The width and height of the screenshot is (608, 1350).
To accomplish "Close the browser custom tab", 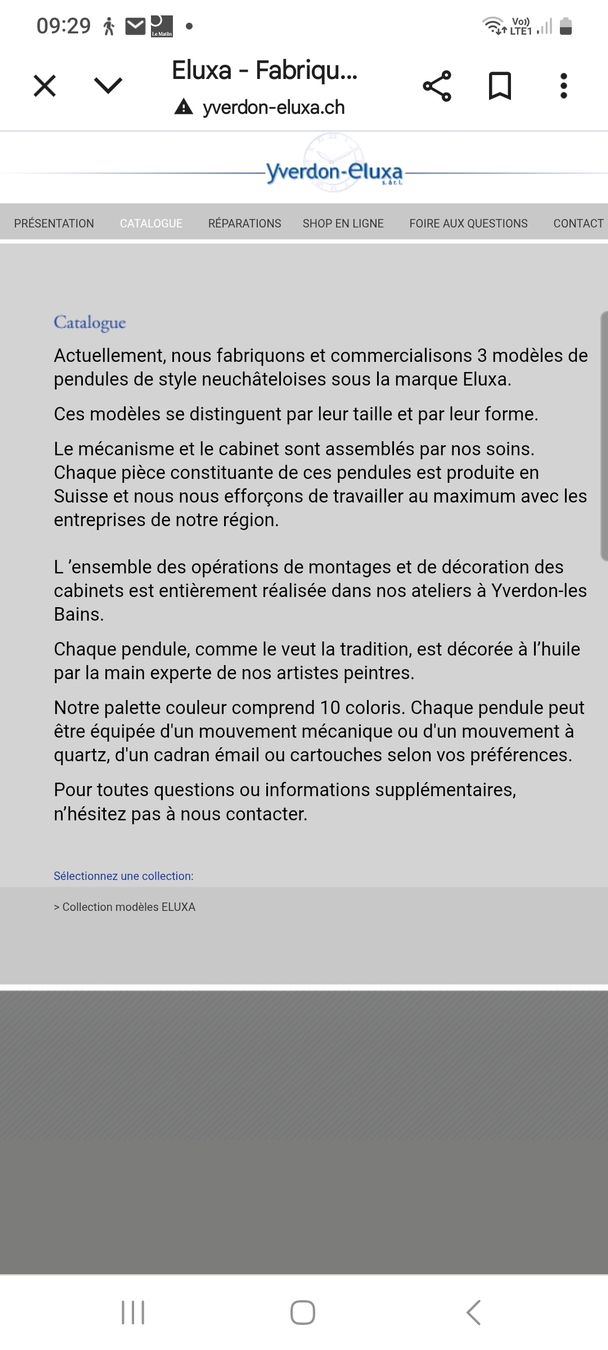I will tap(44, 86).
